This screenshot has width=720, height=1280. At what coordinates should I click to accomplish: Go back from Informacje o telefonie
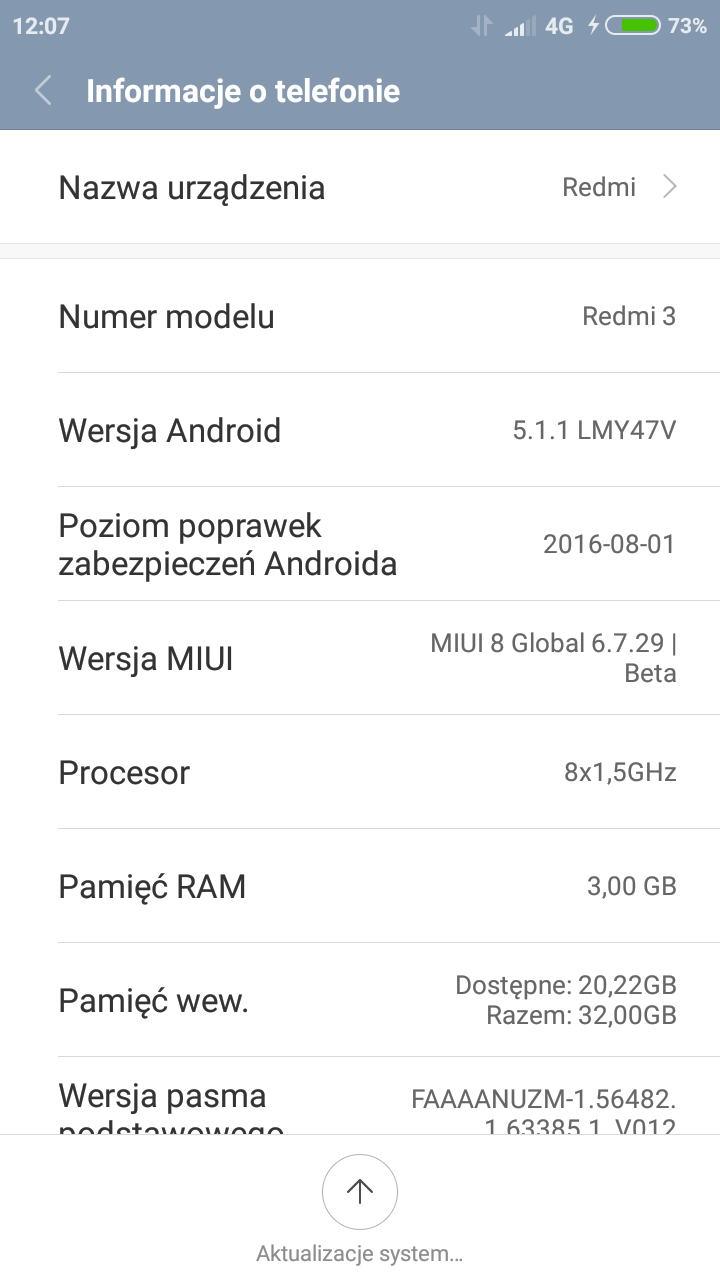pyautogui.click(x=43, y=92)
